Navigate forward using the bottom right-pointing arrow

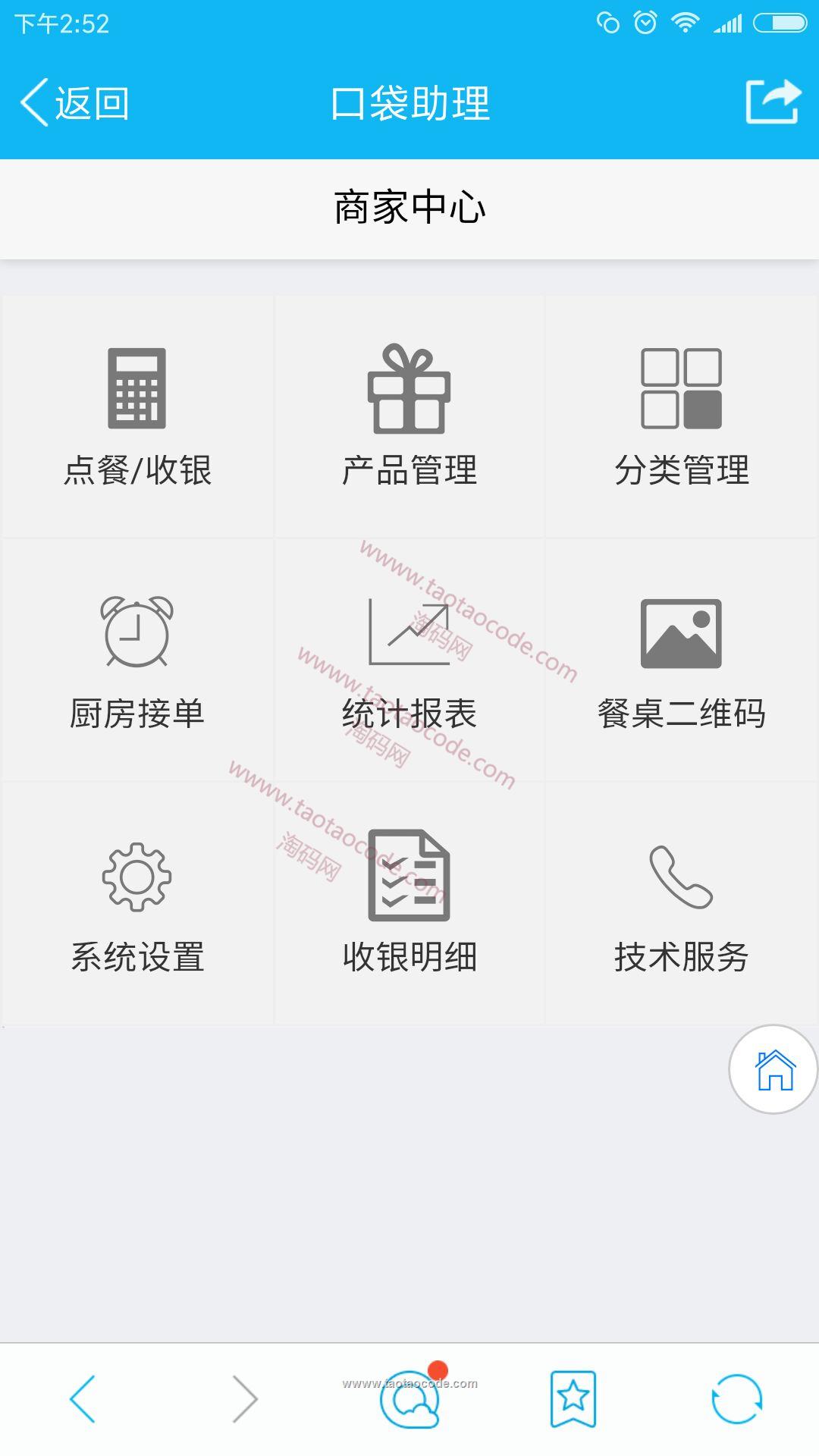click(245, 1398)
